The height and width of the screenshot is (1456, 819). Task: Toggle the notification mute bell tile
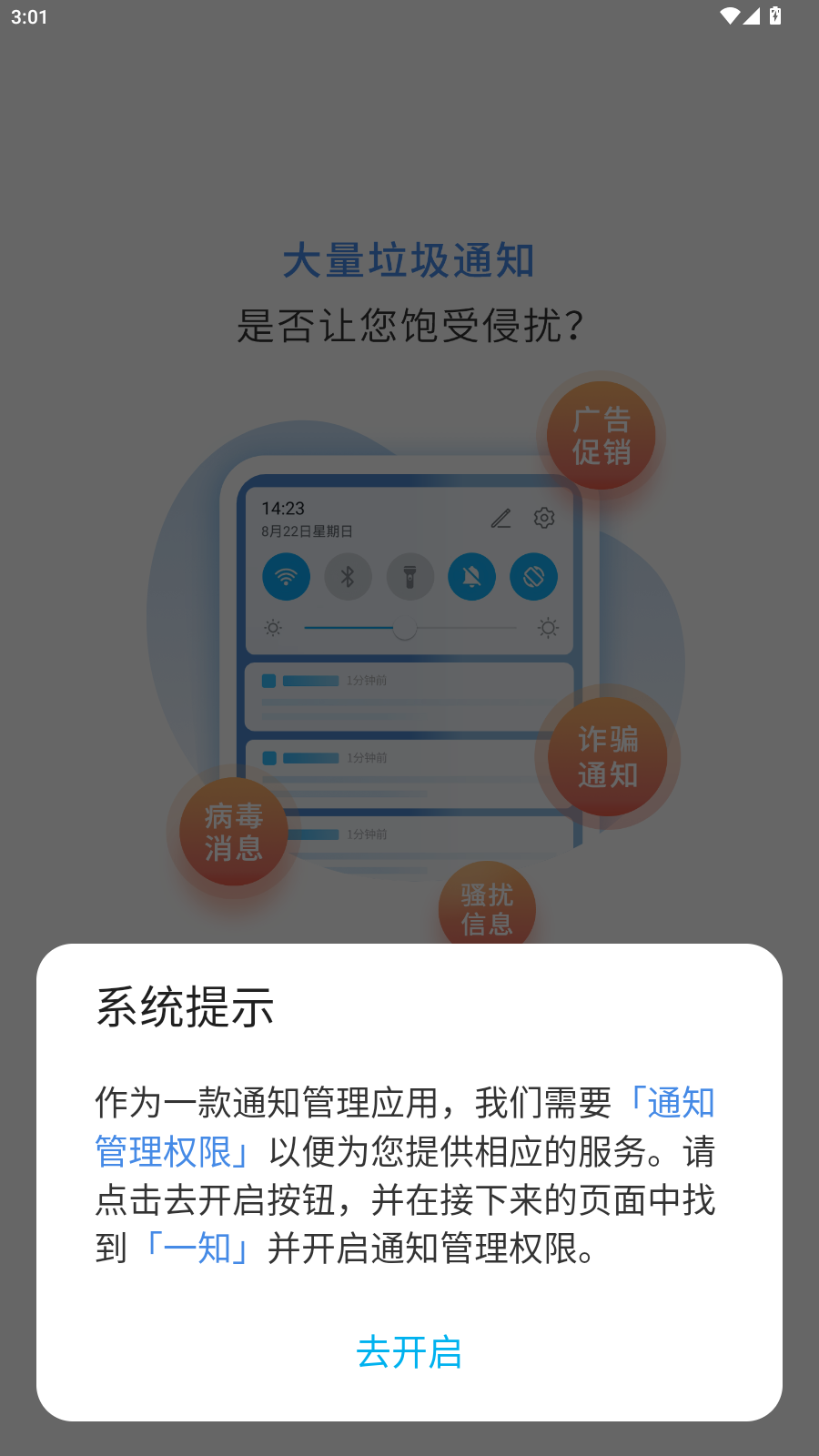coord(471,576)
